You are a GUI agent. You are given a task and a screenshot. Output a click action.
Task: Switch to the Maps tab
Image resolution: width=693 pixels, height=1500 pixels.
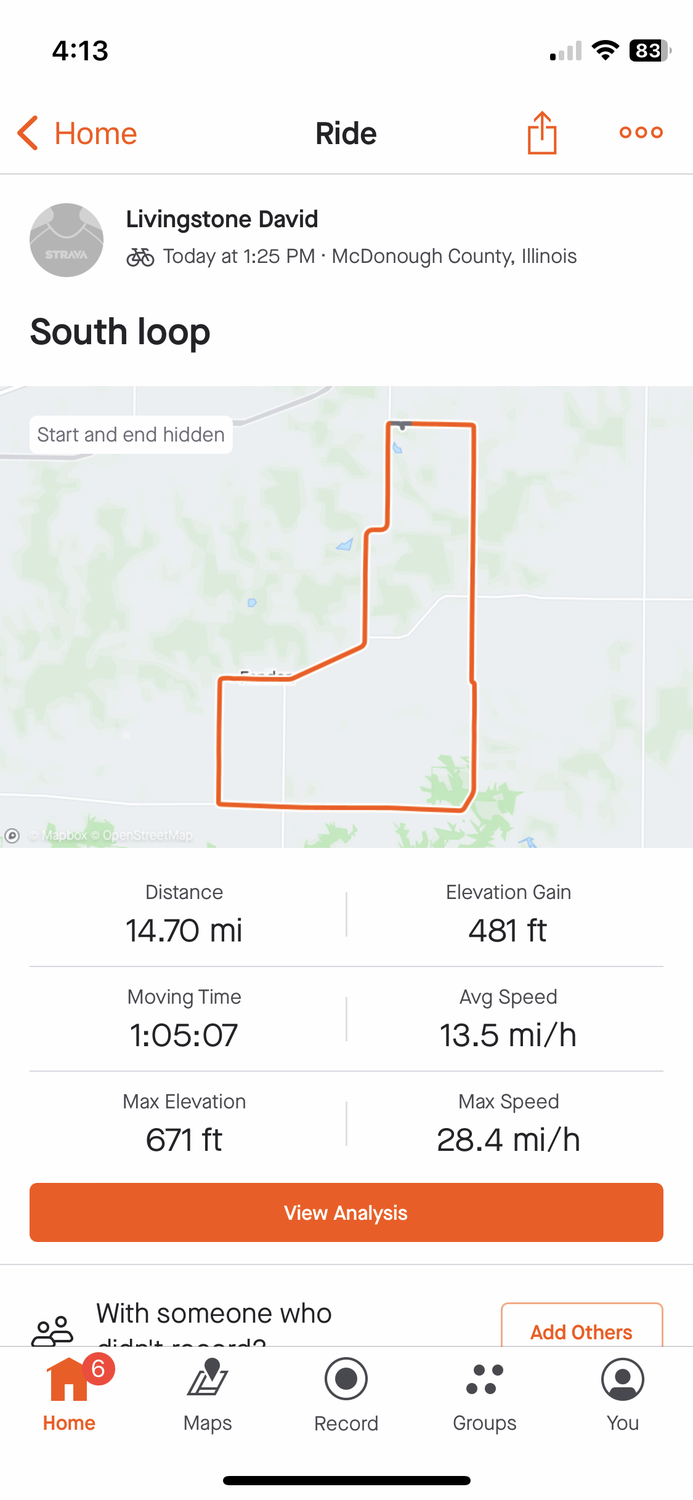coord(207,1395)
